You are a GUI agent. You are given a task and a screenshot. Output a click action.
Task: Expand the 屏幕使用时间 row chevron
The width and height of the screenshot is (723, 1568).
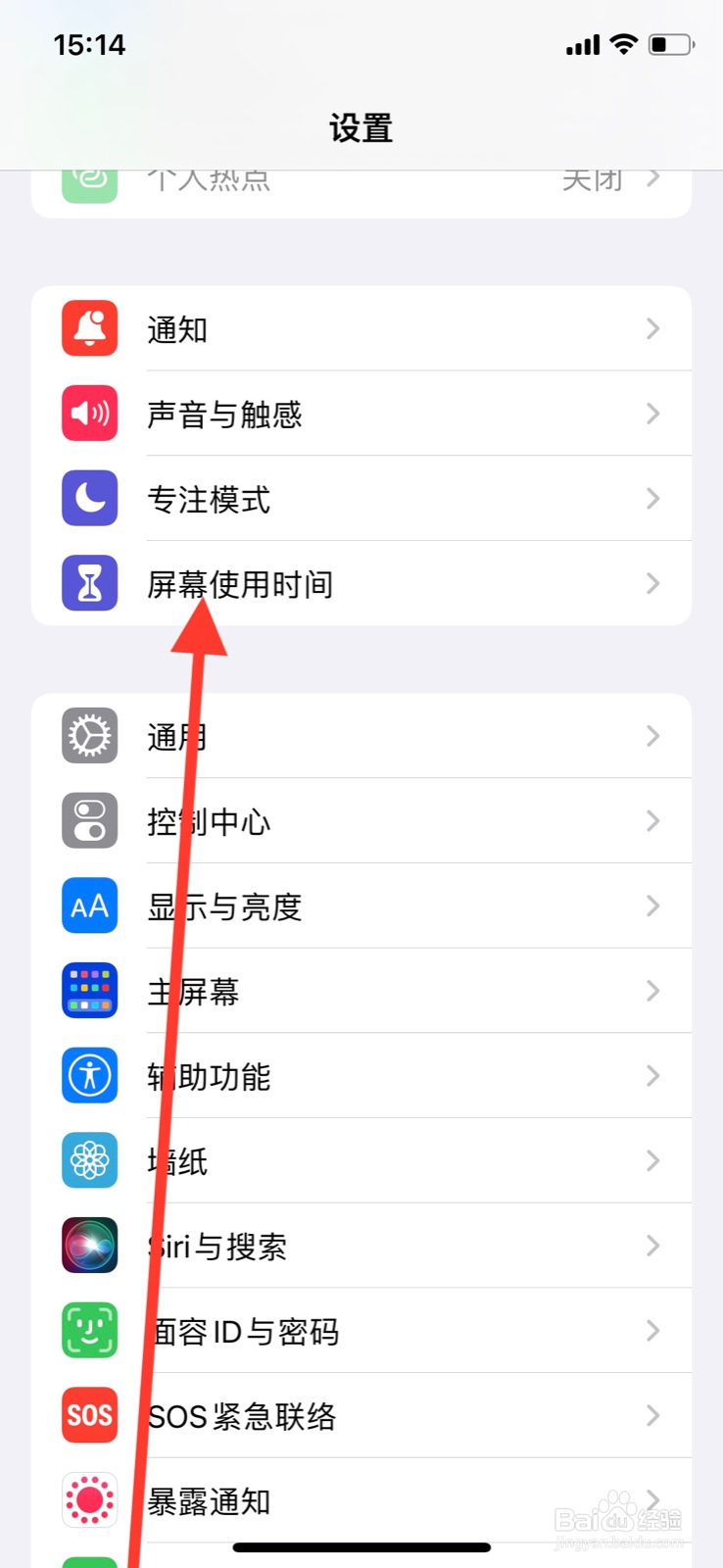click(652, 583)
